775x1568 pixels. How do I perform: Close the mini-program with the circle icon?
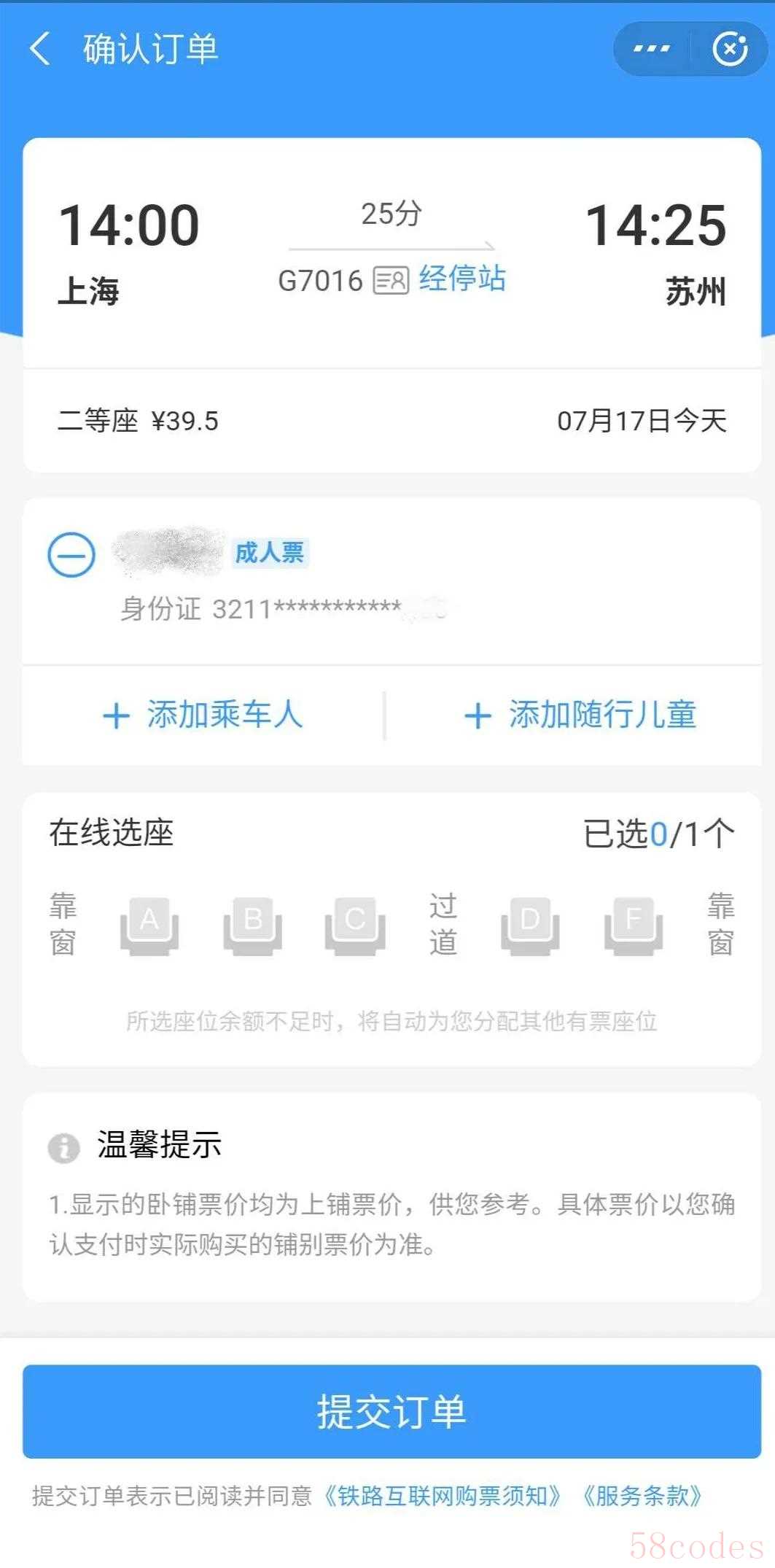point(730,49)
